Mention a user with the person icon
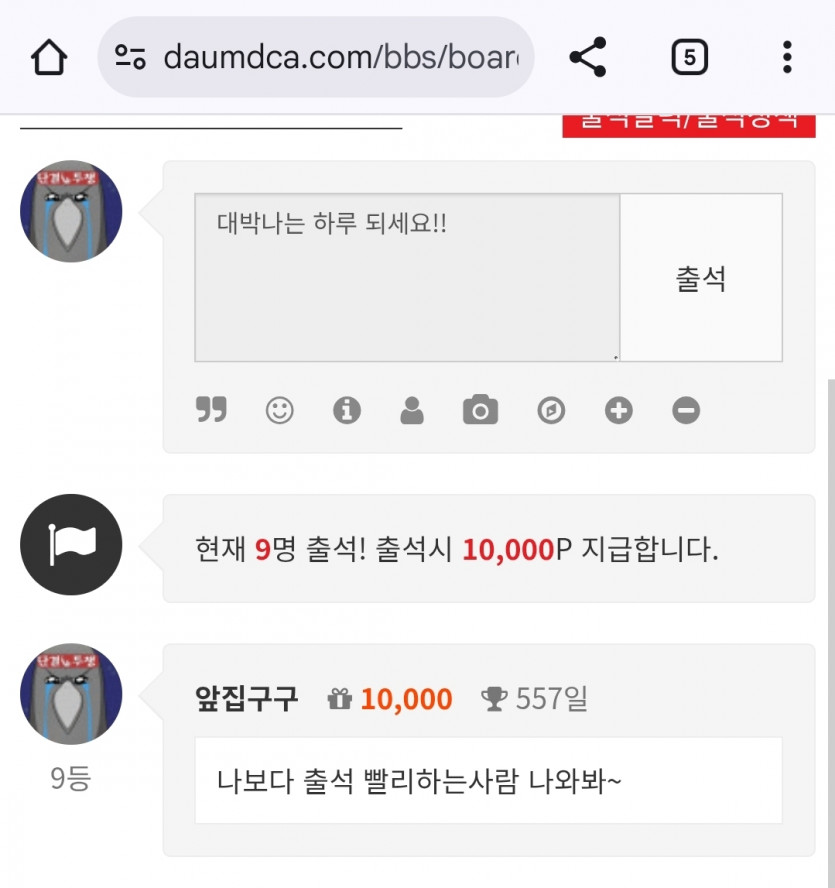 (x=412, y=410)
